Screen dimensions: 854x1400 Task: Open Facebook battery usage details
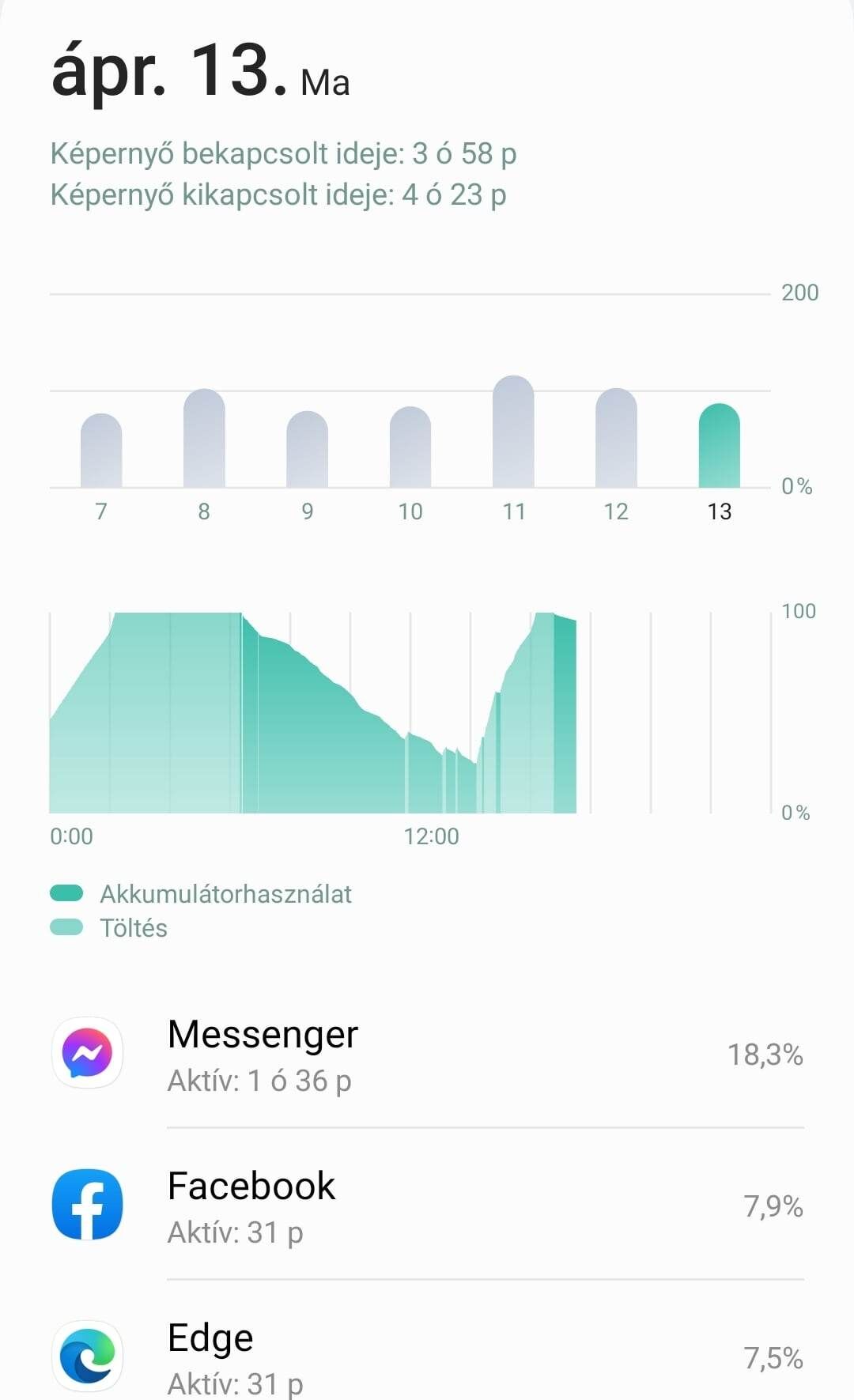[x=427, y=1205]
